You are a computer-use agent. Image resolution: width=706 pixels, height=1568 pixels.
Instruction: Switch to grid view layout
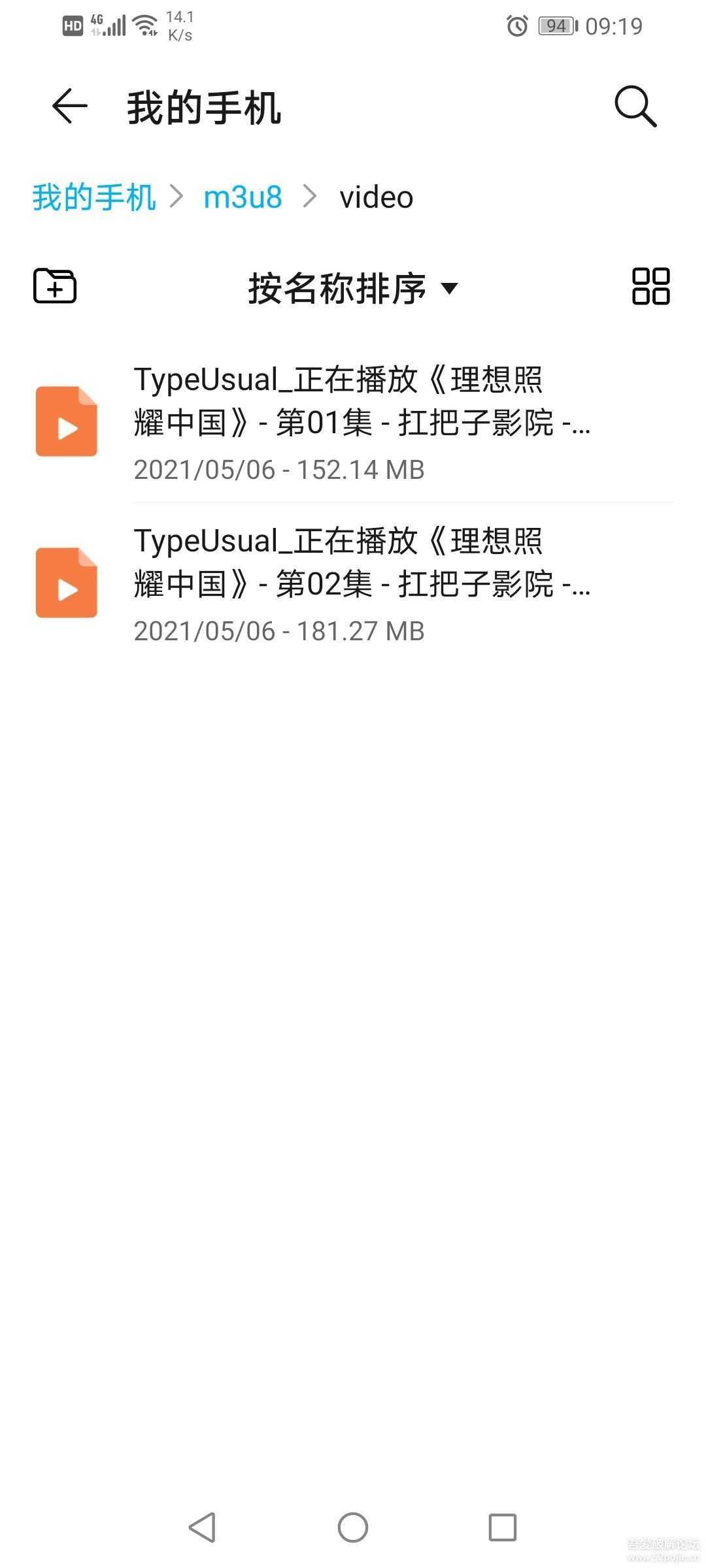(650, 286)
